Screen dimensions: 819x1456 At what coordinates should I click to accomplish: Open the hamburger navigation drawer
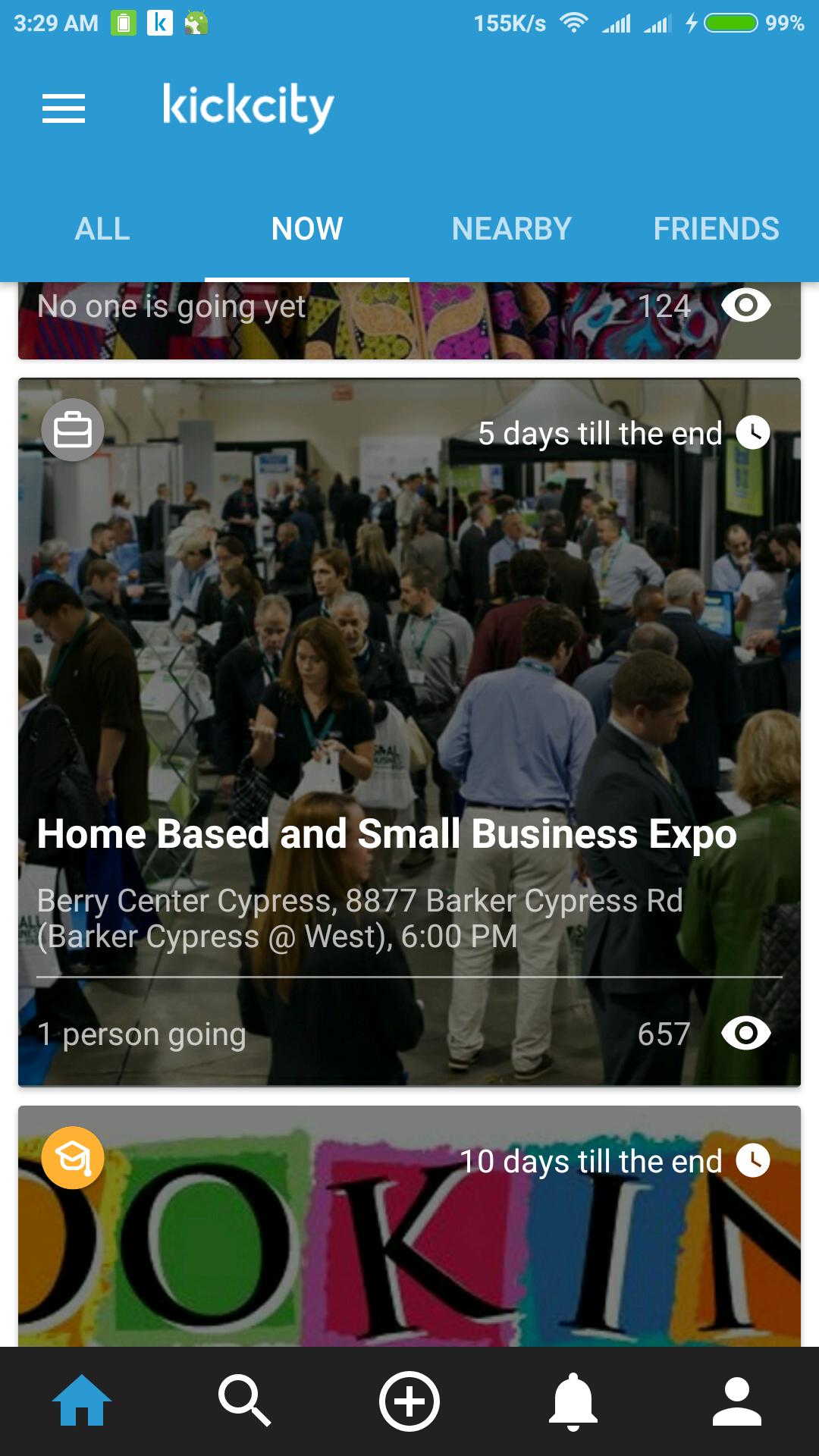click(64, 108)
